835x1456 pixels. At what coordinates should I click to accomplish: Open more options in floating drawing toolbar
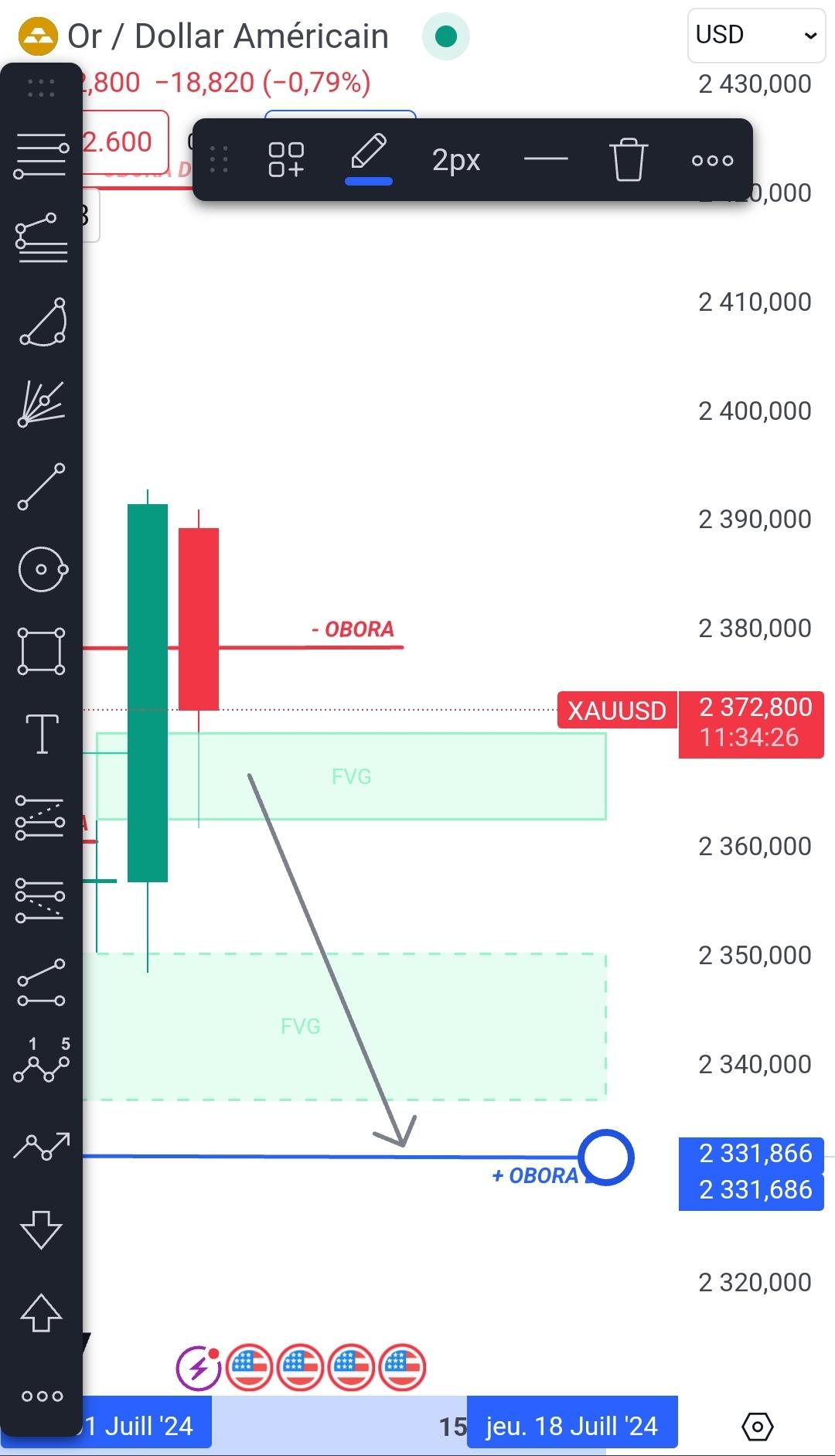712,161
